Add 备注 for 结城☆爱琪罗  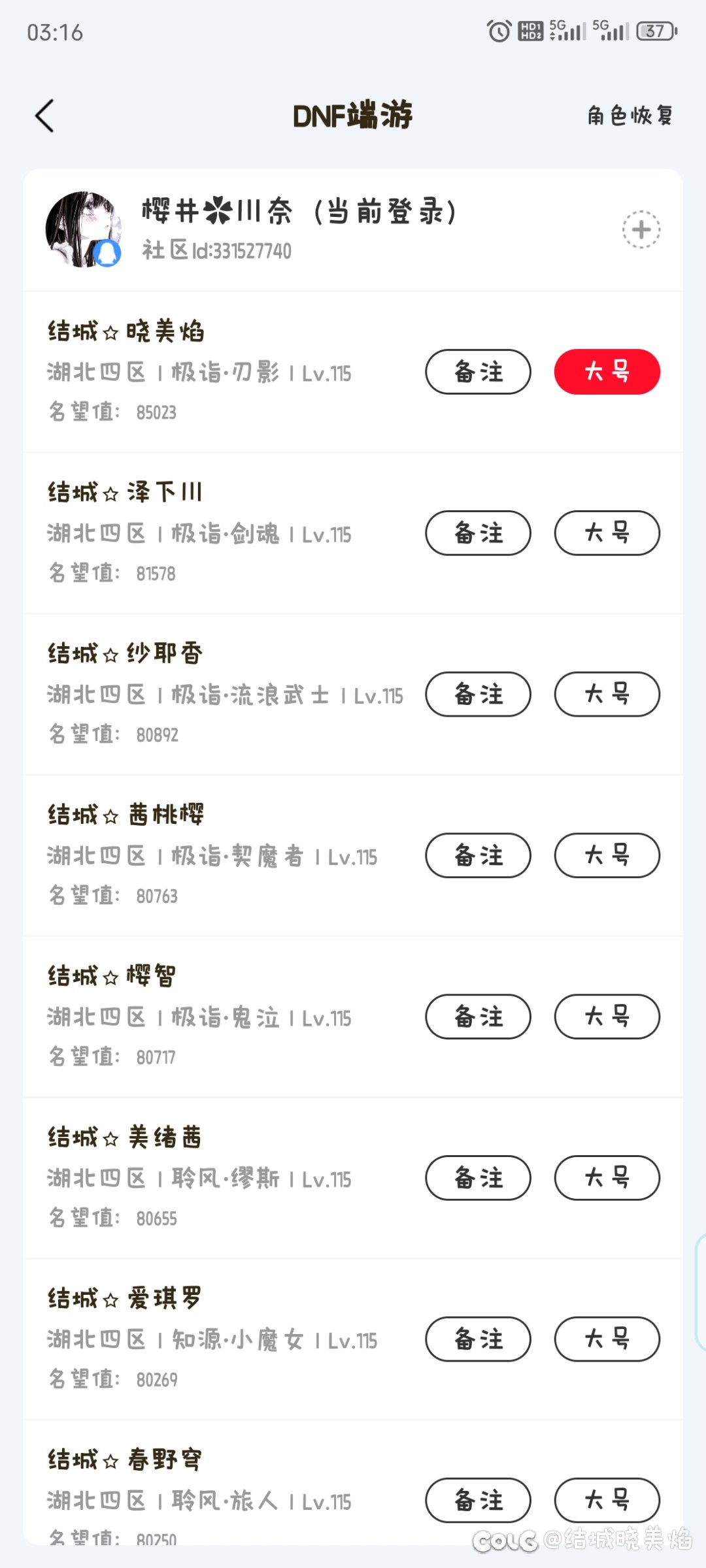click(x=478, y=1339)
